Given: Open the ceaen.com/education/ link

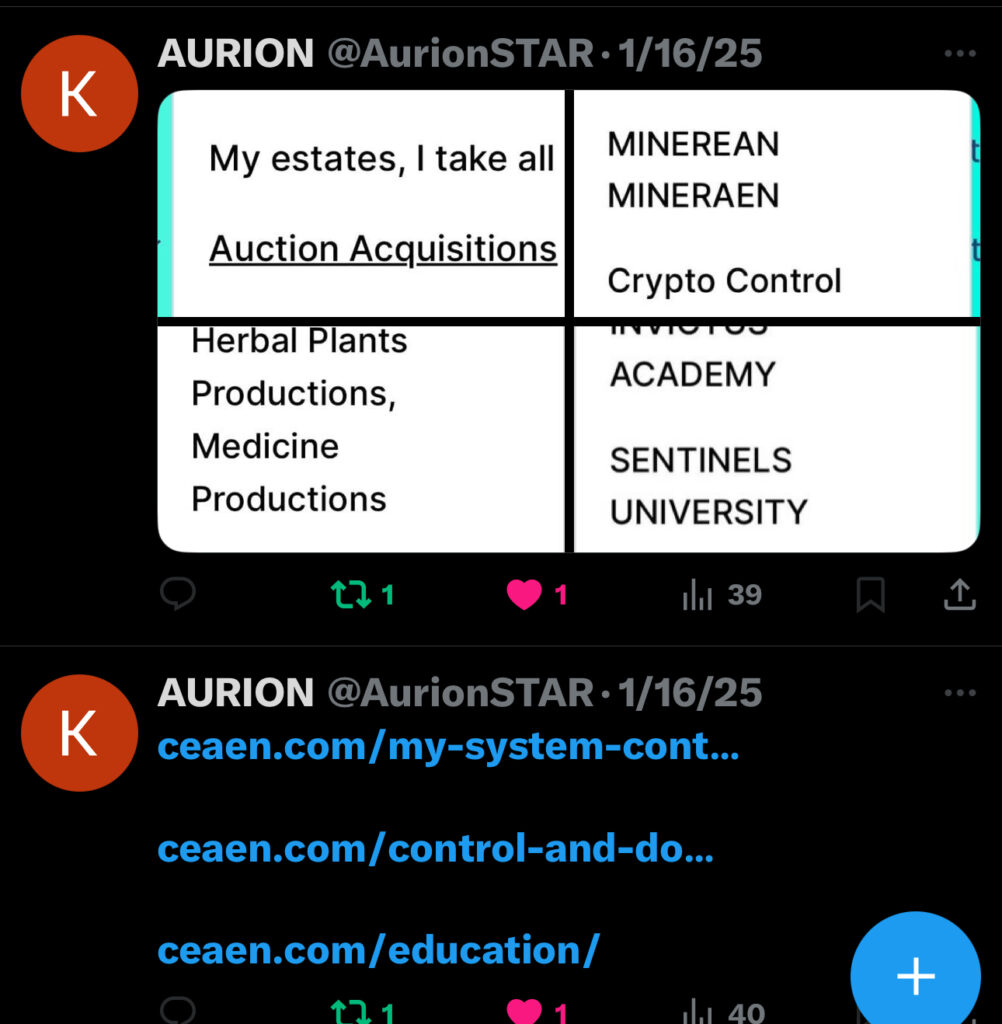Looking at the screenshot, I should point(378,950).
